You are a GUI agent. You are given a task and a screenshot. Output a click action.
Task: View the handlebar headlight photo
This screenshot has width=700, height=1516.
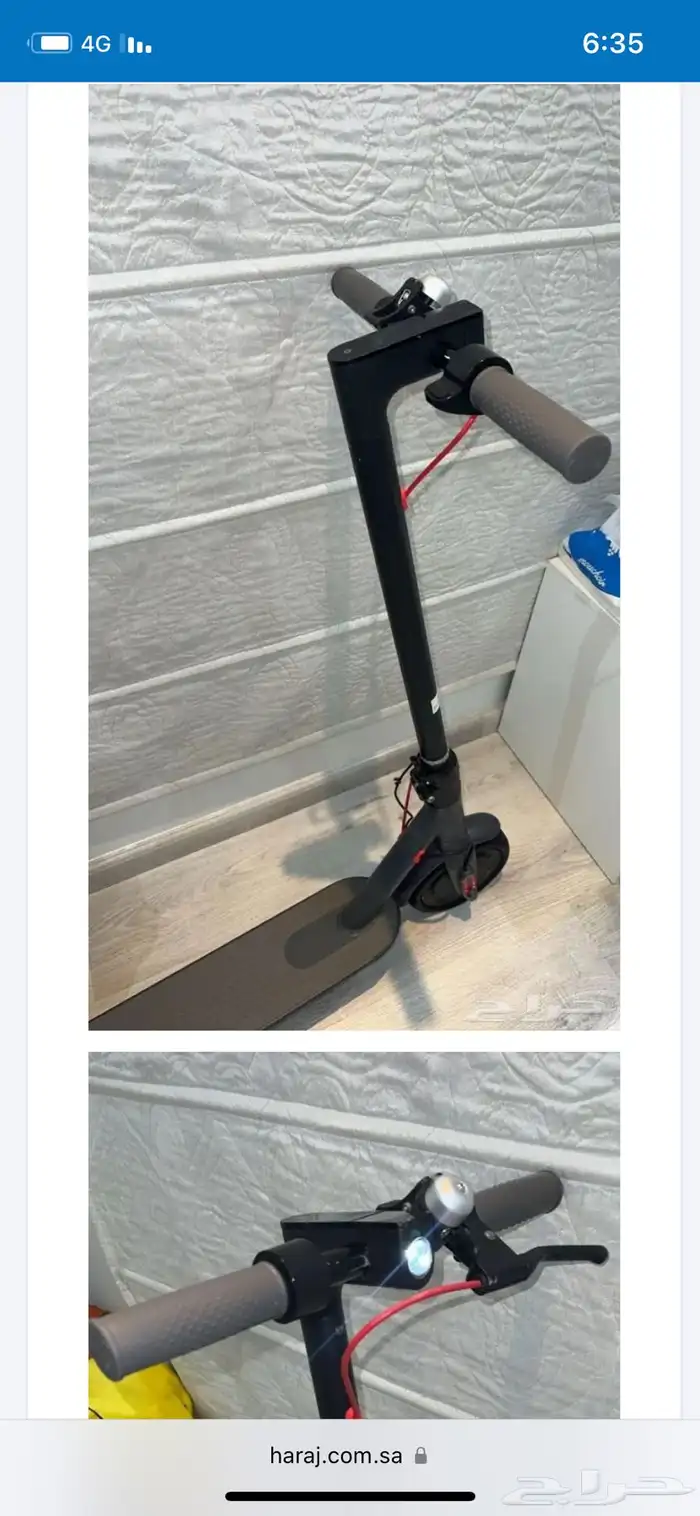tap(353, 1234)
